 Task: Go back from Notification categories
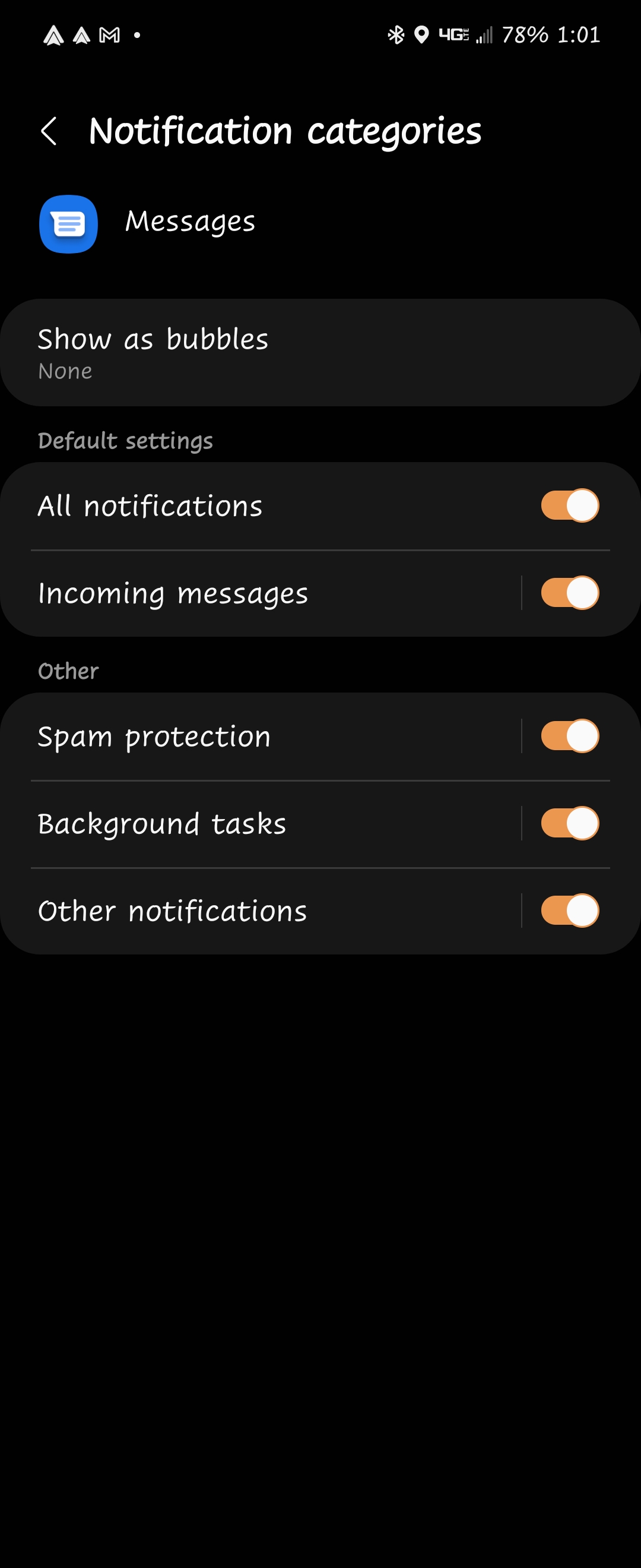point(49,131)
